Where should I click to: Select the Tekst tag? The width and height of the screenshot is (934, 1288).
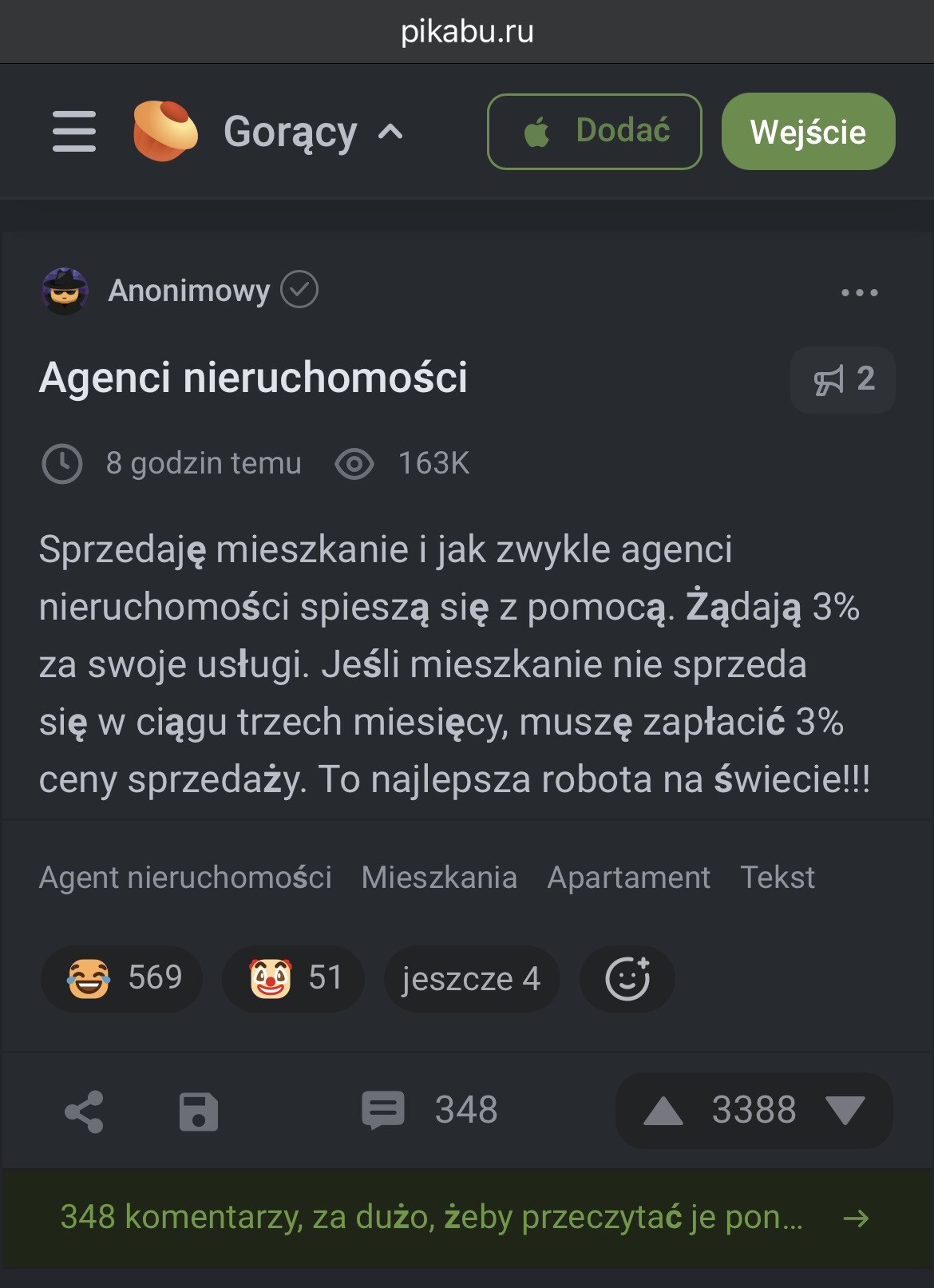777,877
